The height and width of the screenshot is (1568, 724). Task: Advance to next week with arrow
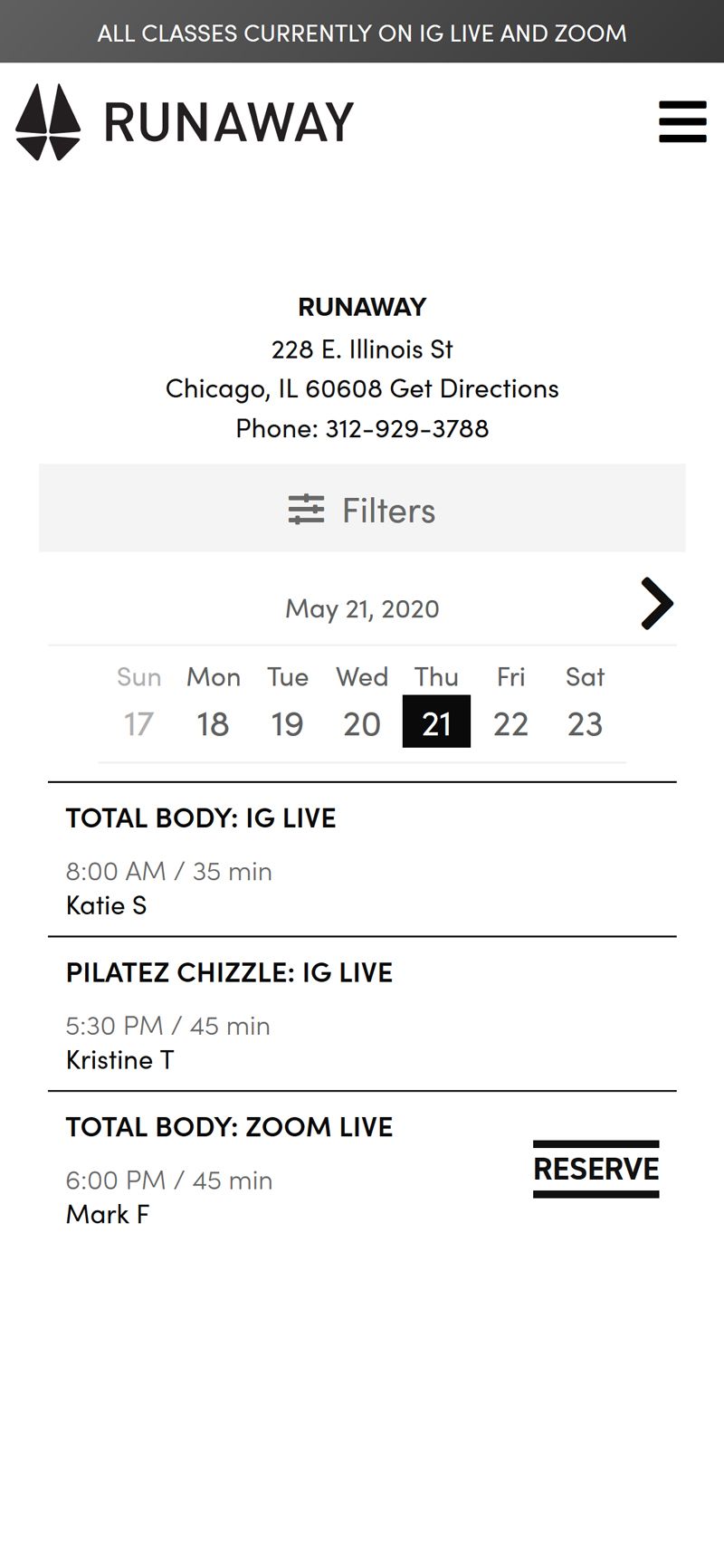(x=657, y=604)
